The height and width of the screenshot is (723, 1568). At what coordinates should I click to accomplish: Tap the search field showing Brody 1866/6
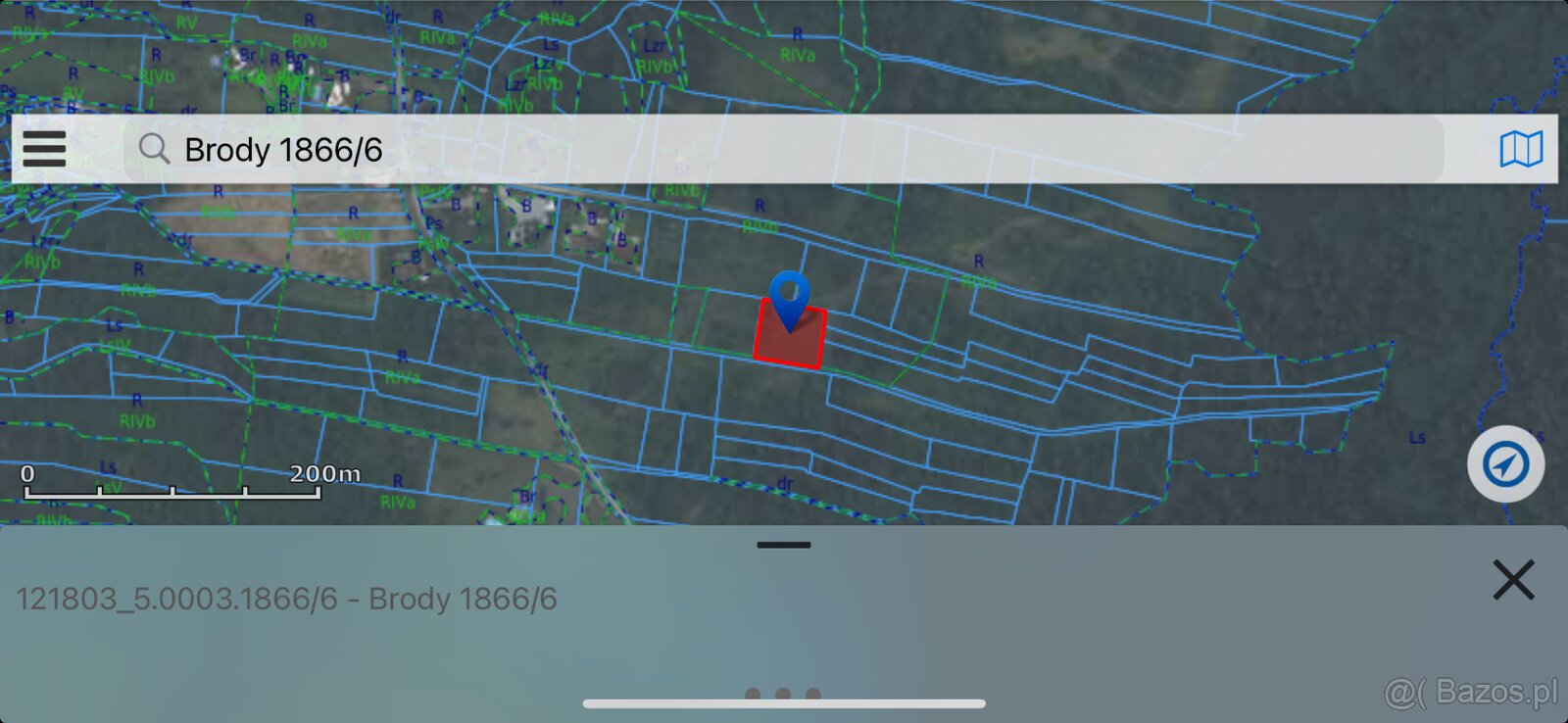784,149
